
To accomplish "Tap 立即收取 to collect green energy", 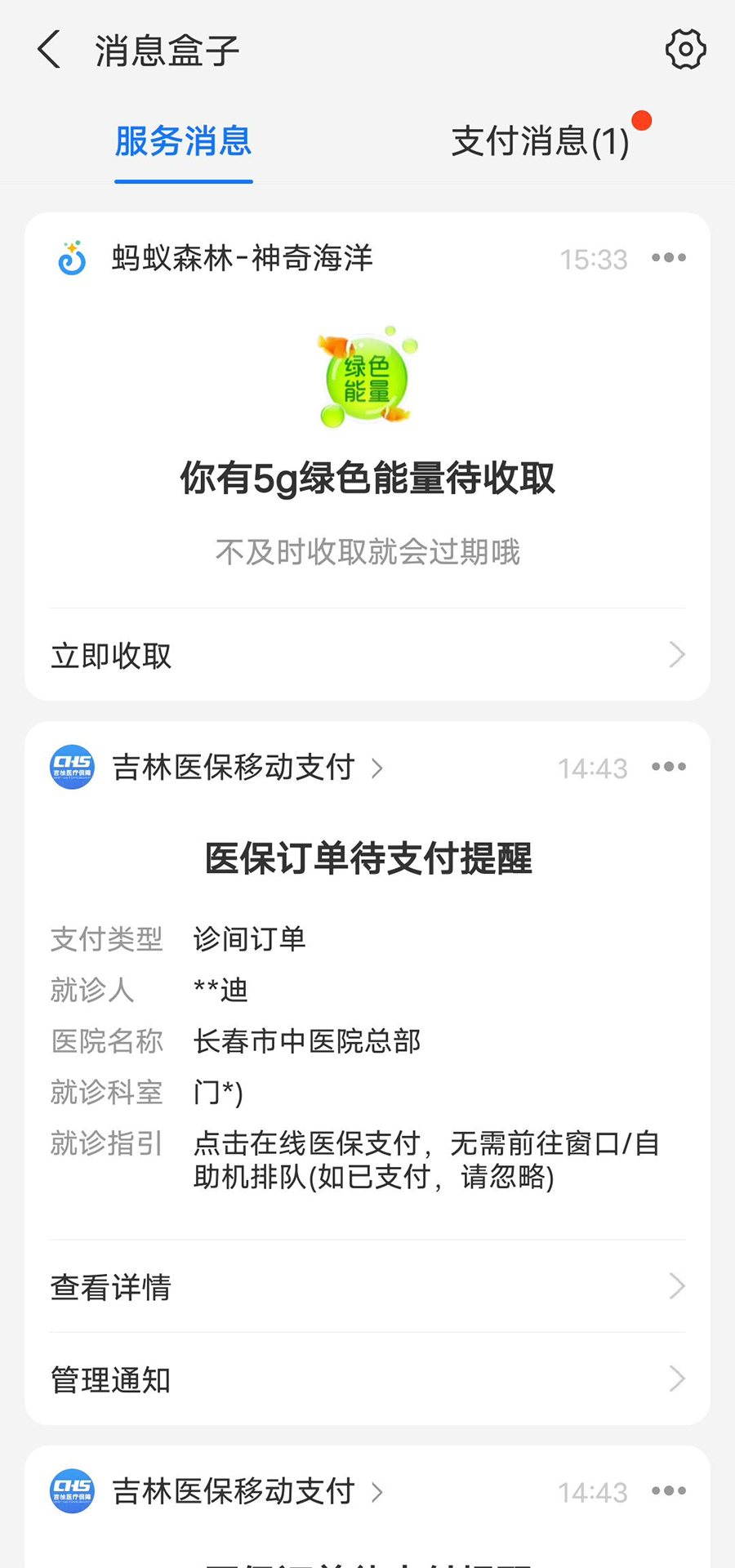I will click(x=367, y=655).
